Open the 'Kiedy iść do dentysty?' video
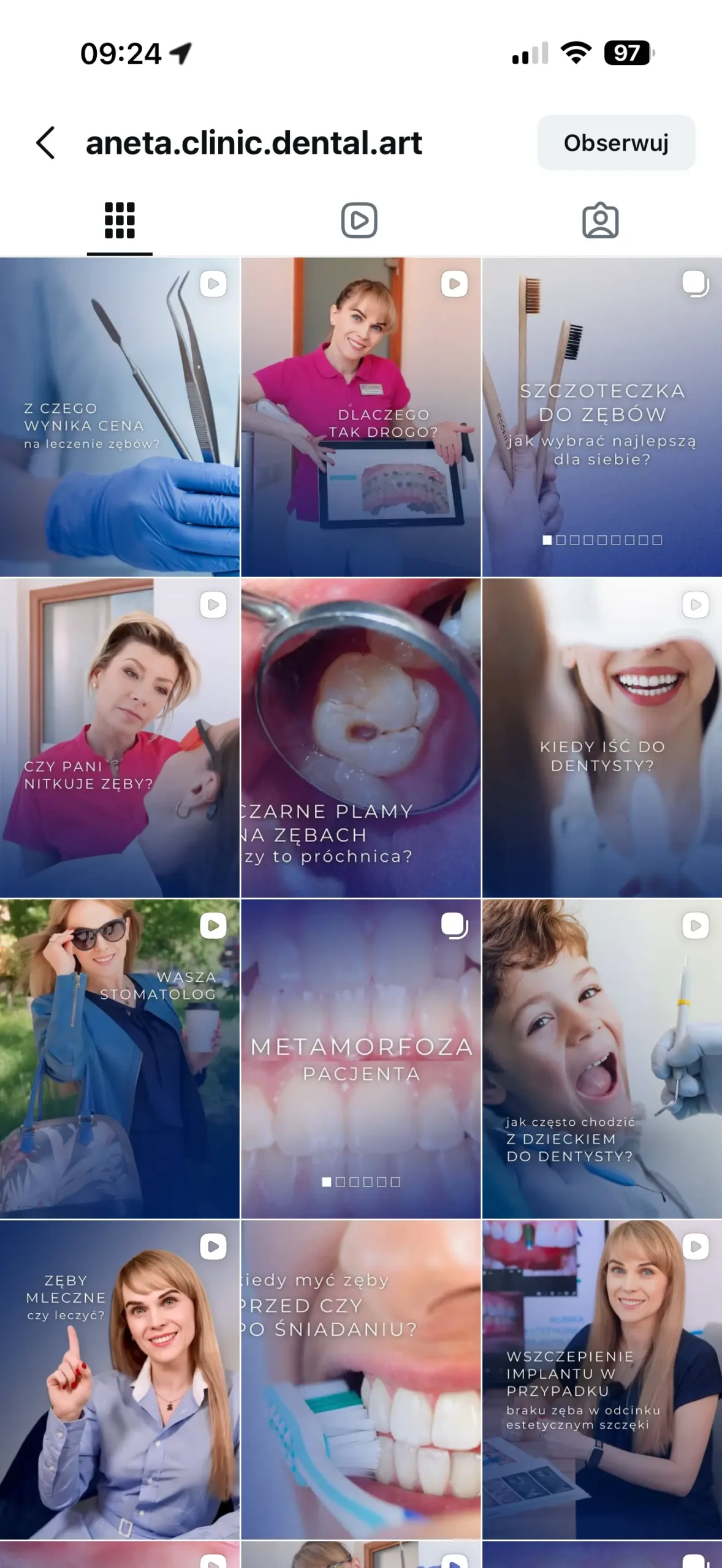The height and width of the screenshot is (1568, 722). (x=602, y=738)
